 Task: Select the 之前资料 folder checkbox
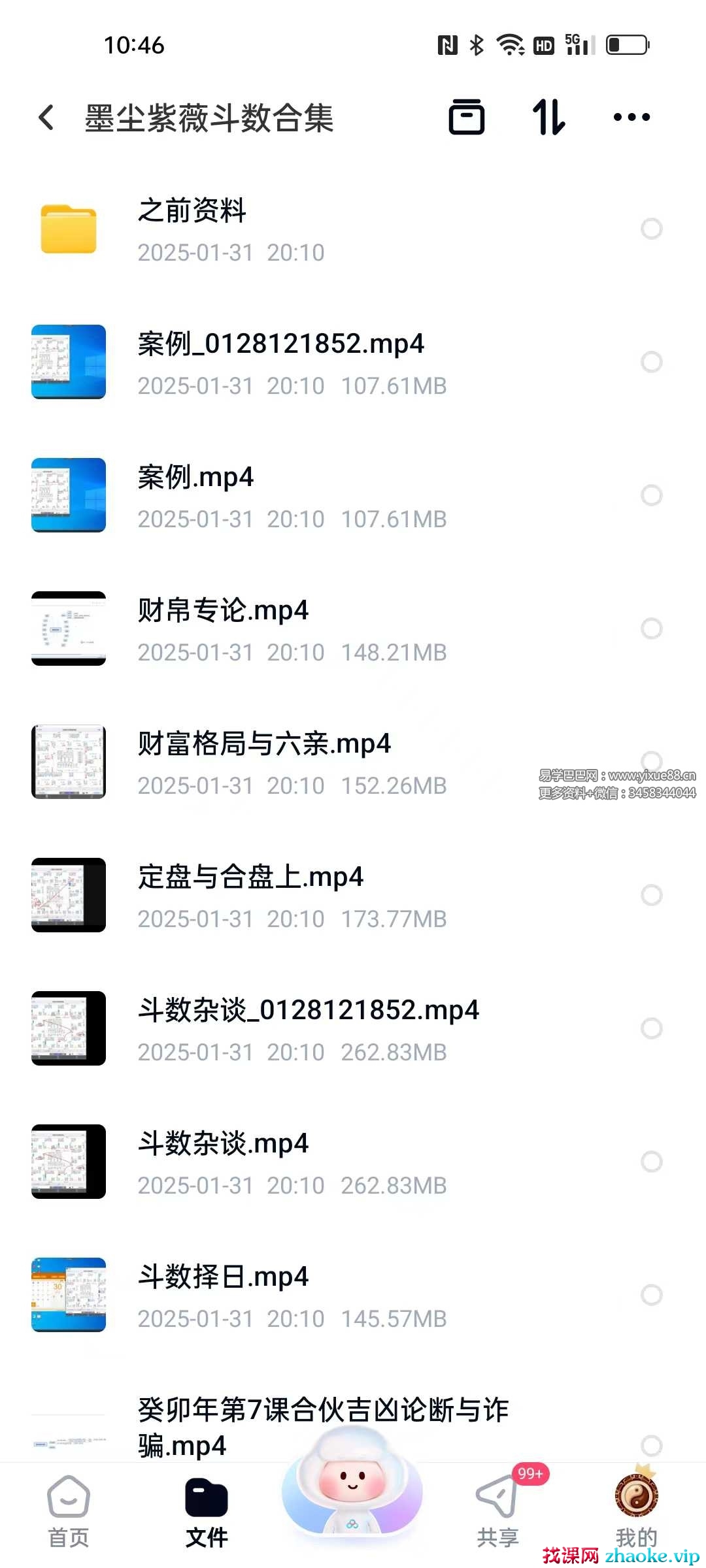[652, 229]
